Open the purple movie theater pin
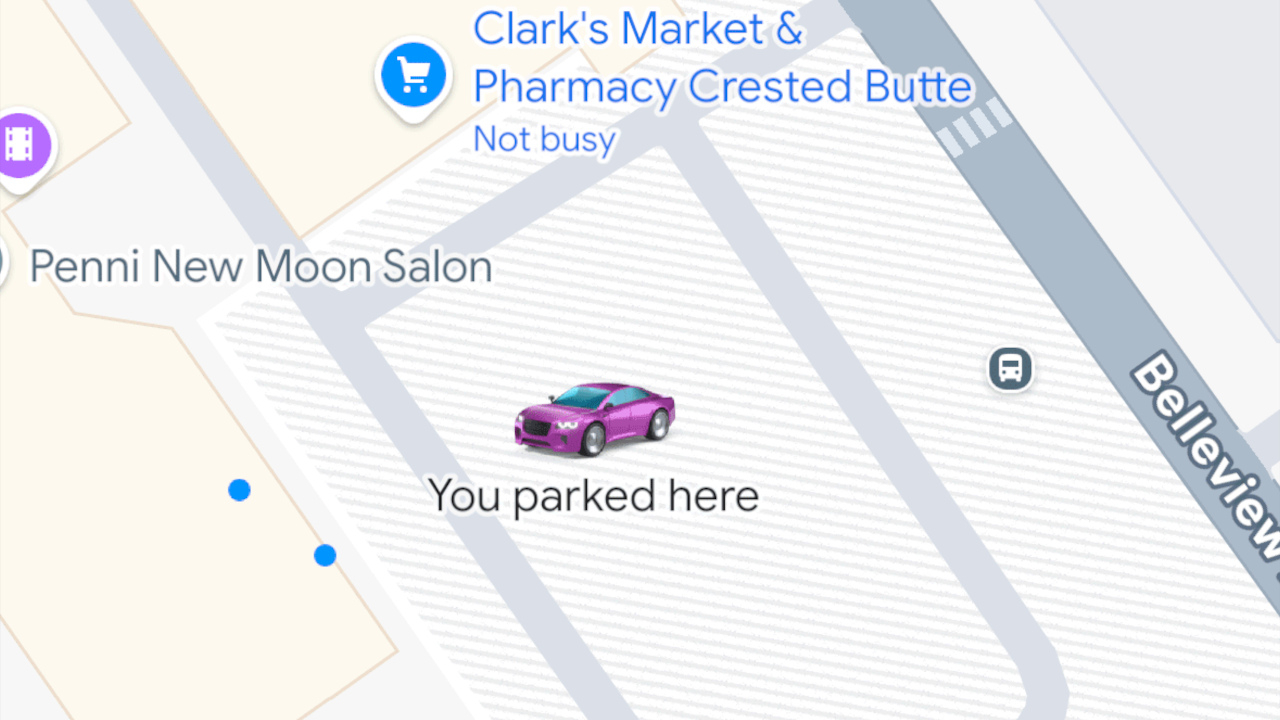 [19, 145]
